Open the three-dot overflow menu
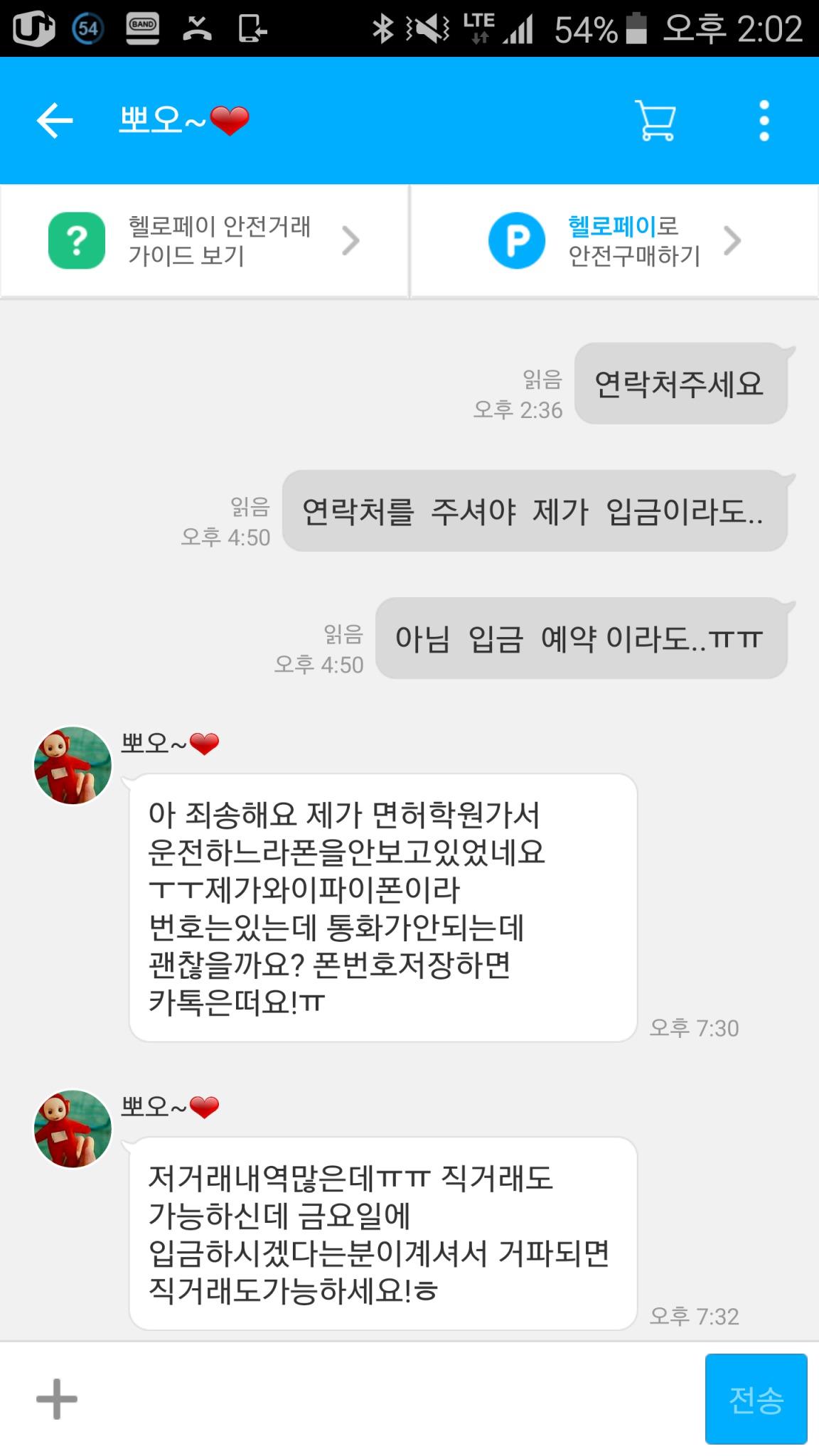Screen dimensions: 819x1456 764,120
